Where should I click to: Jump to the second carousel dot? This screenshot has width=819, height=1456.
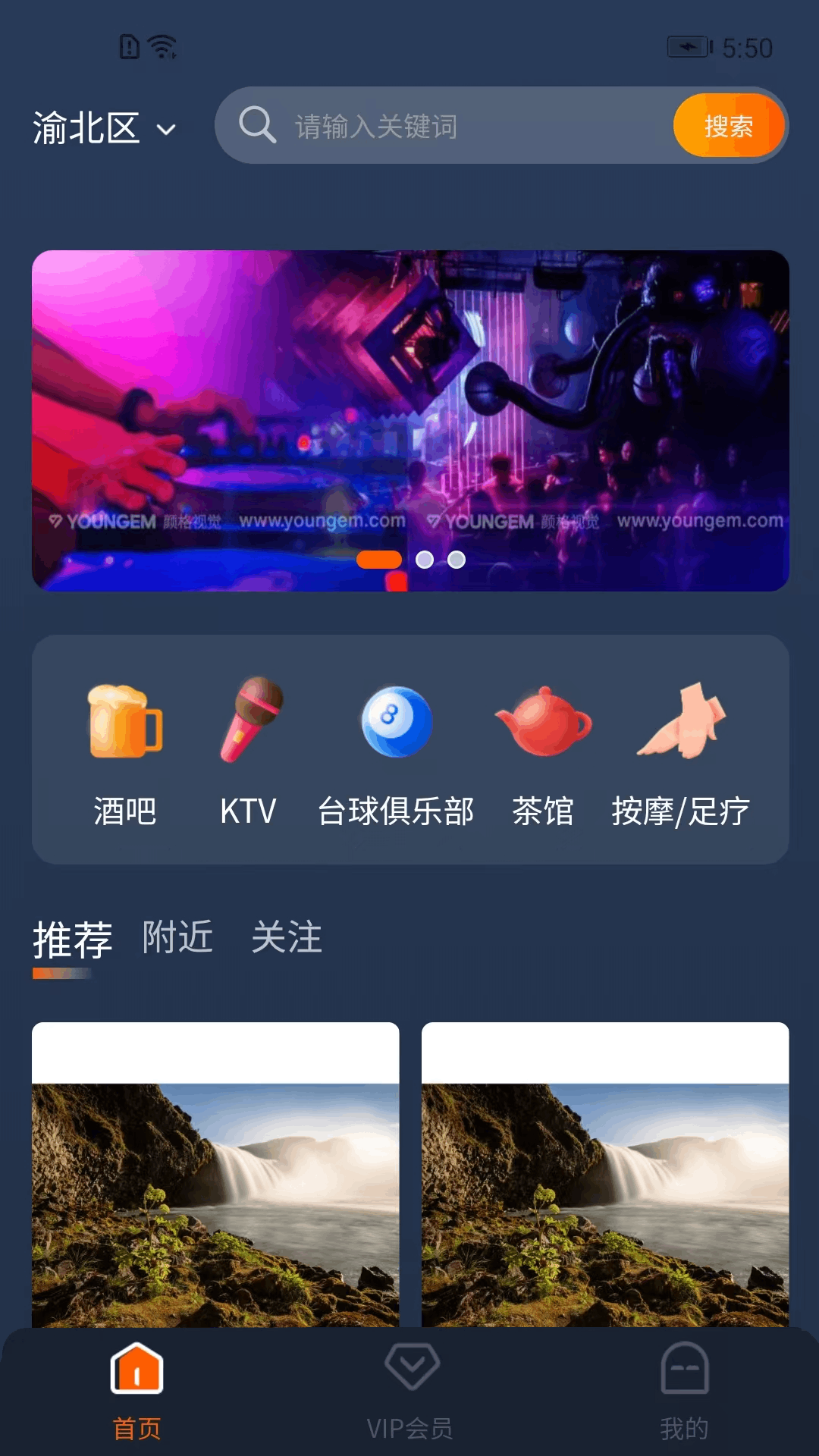[425, 559]
